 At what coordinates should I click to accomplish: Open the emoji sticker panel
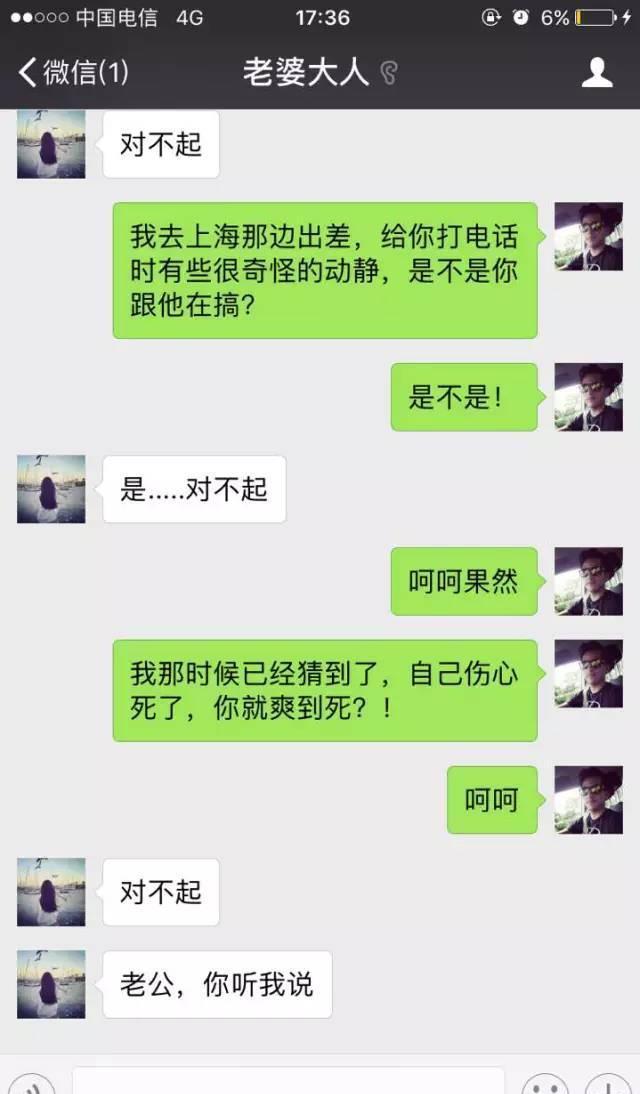tap(545, 1086)
